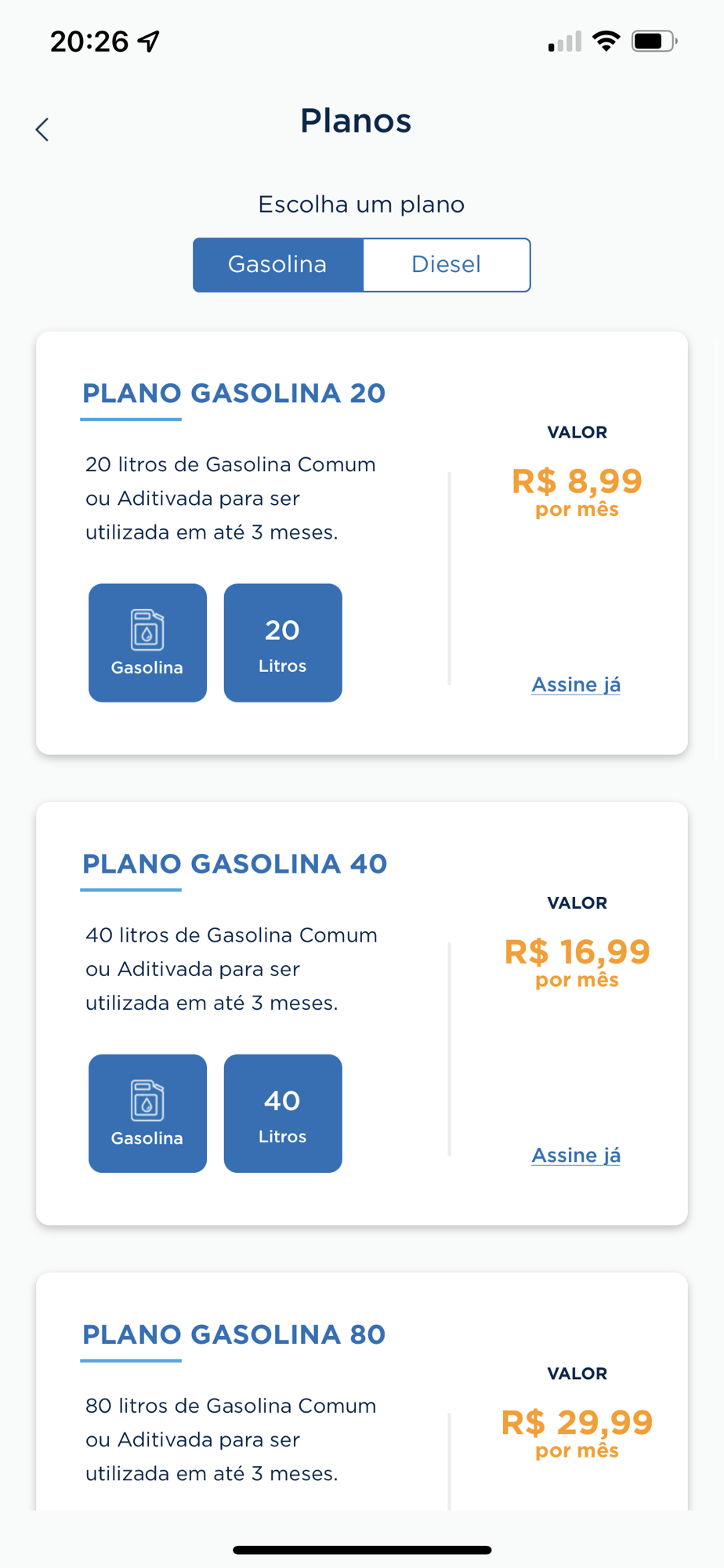Open the Plano Gasolina 80 card
Viewport: 724px width, 1568px height.
(x=362, y=1392)
